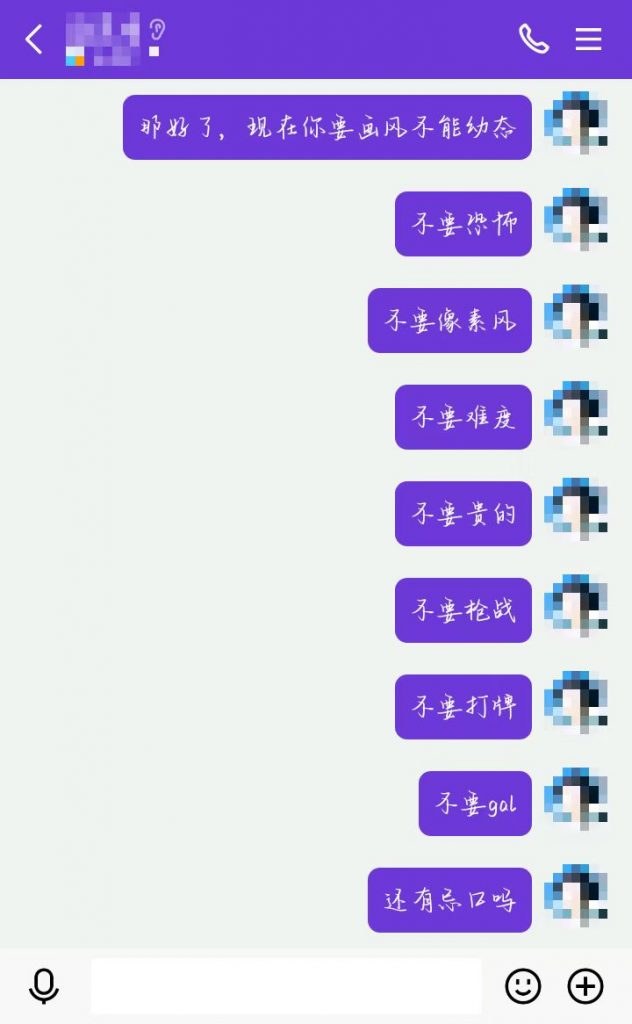Open sender profile next to "不要gal"
632x1024 pixels.
click(x=577, y=800)
